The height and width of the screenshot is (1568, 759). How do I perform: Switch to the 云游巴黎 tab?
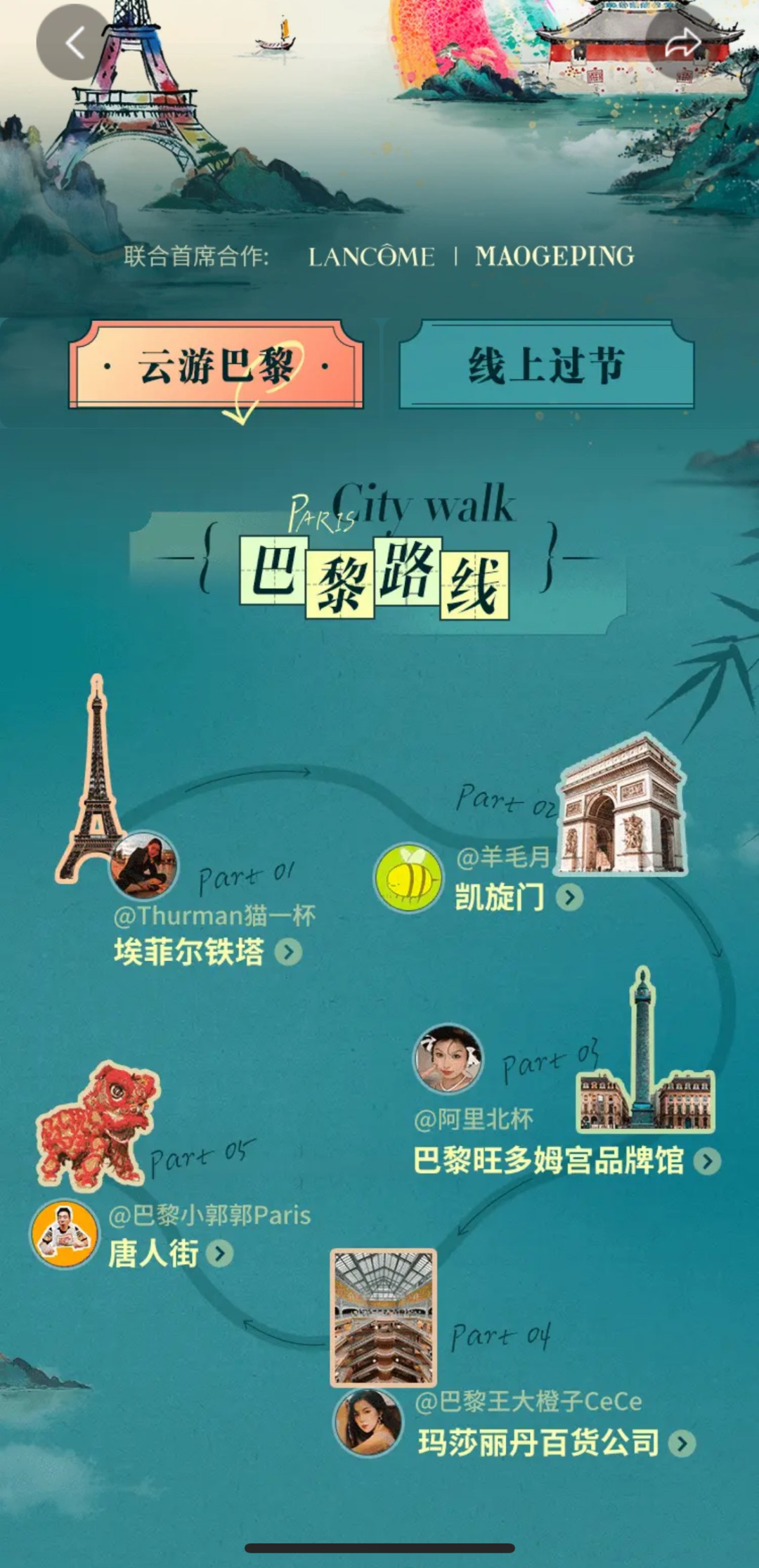pyautogui.click(x=216, y=365)
